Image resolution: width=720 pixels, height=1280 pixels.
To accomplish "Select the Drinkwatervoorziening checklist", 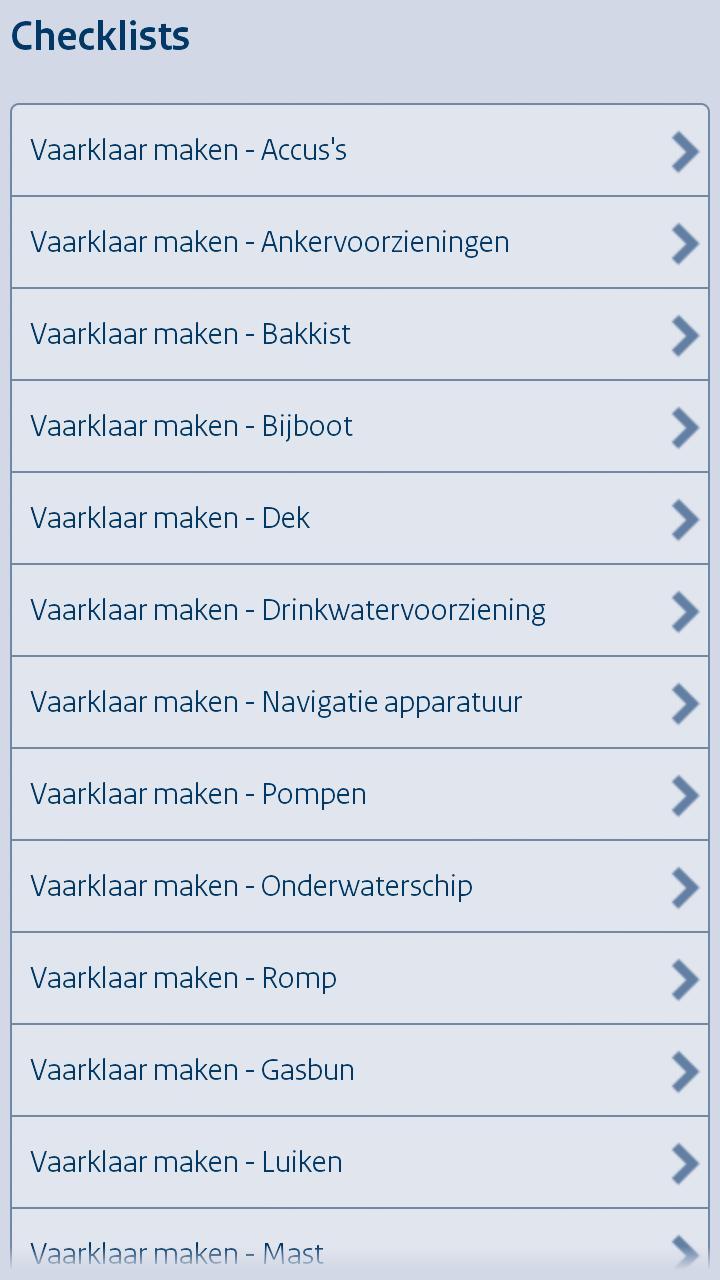I will (288, 610).
